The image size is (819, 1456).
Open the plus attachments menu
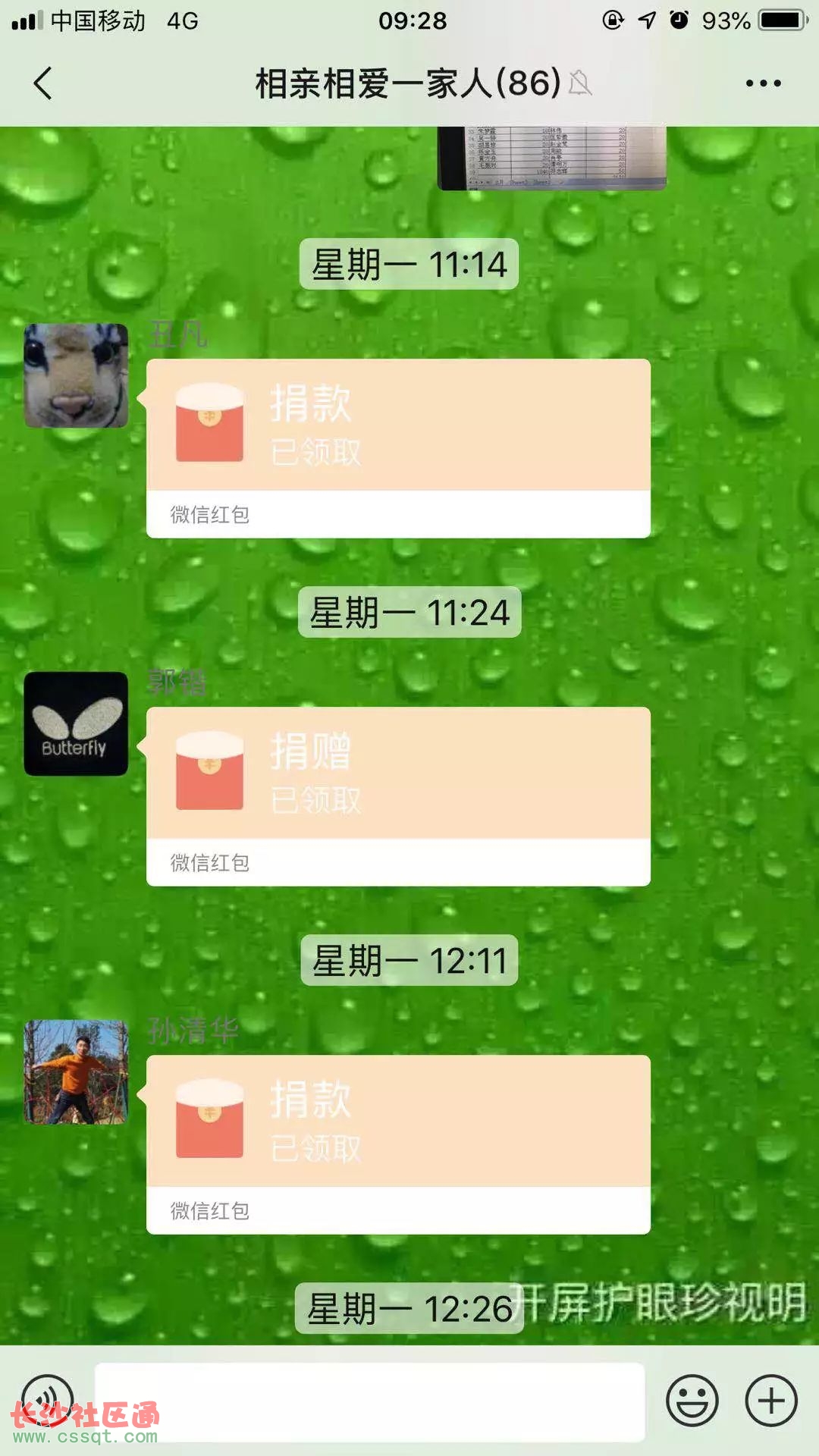pyautogui.click(x=770, y=1401)
